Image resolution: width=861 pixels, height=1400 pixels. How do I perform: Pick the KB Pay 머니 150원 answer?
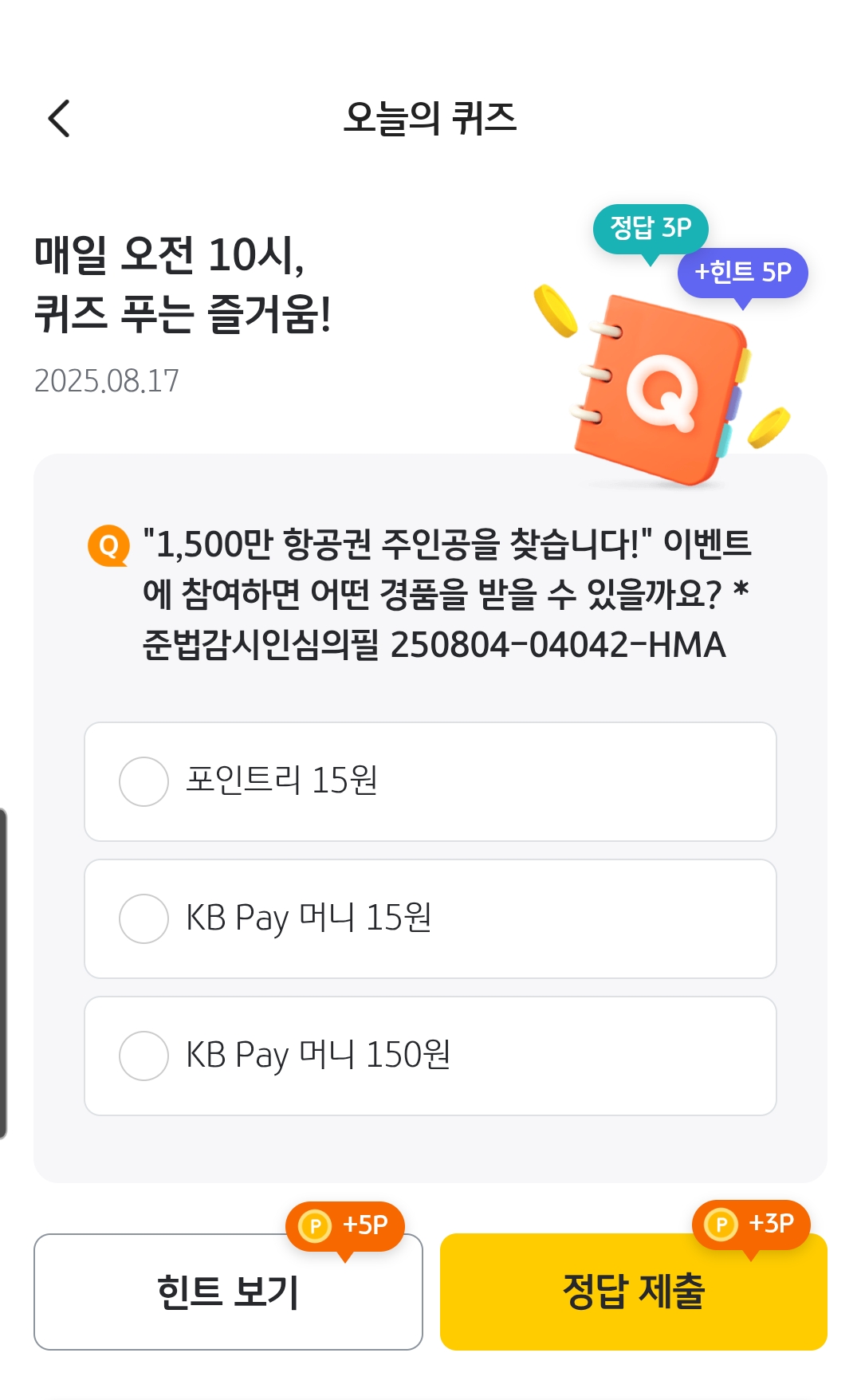(431, 1056)
